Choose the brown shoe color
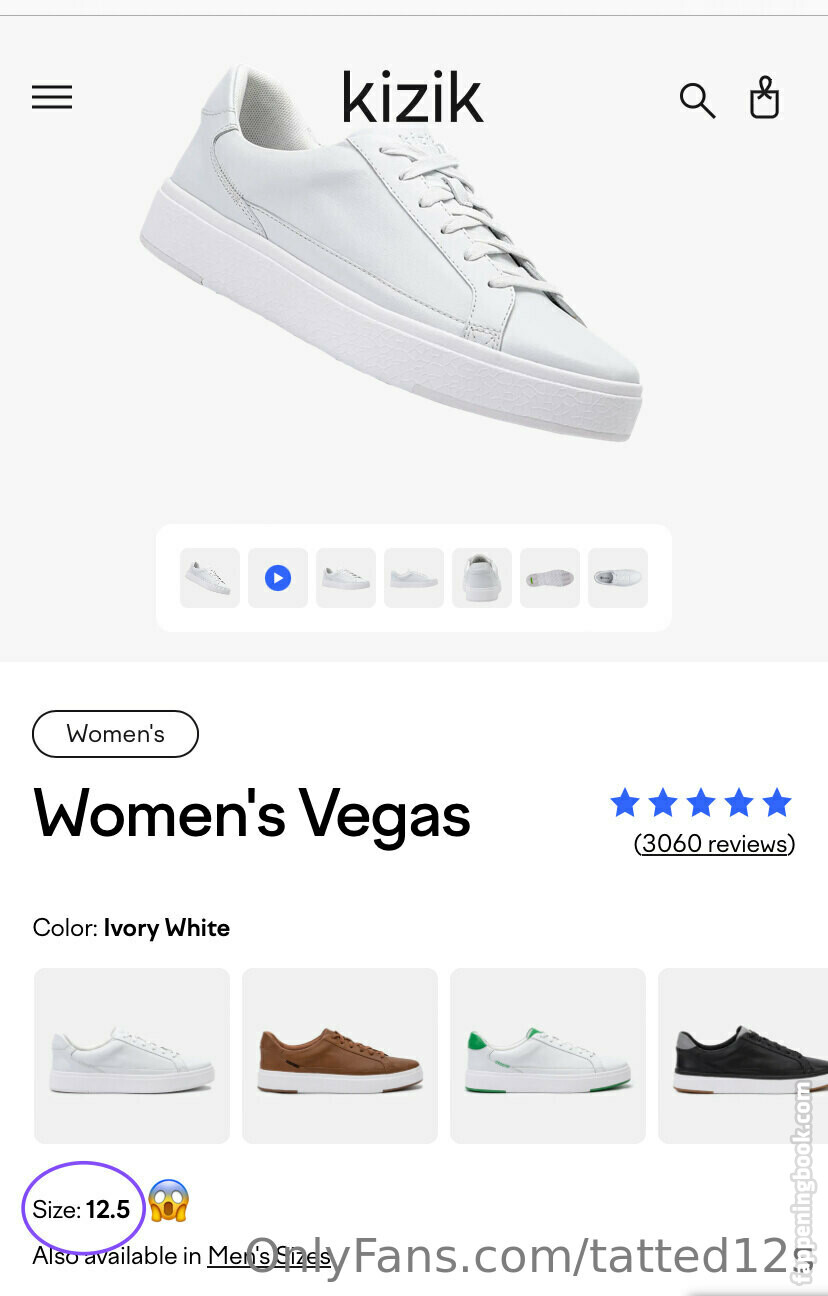This screenshot has height=1296, width=828. click(x=340, y=1056)
